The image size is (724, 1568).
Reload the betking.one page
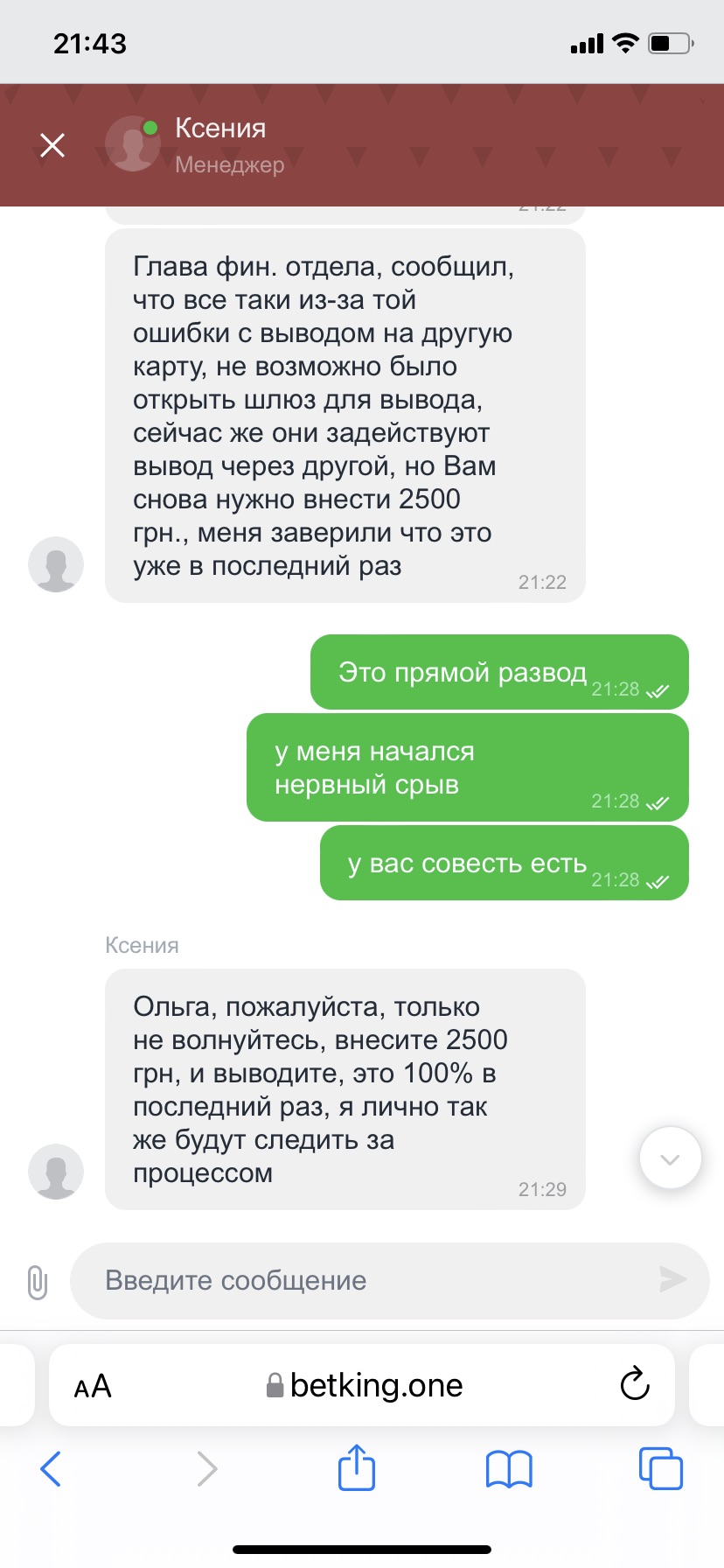pos(635,1384)
